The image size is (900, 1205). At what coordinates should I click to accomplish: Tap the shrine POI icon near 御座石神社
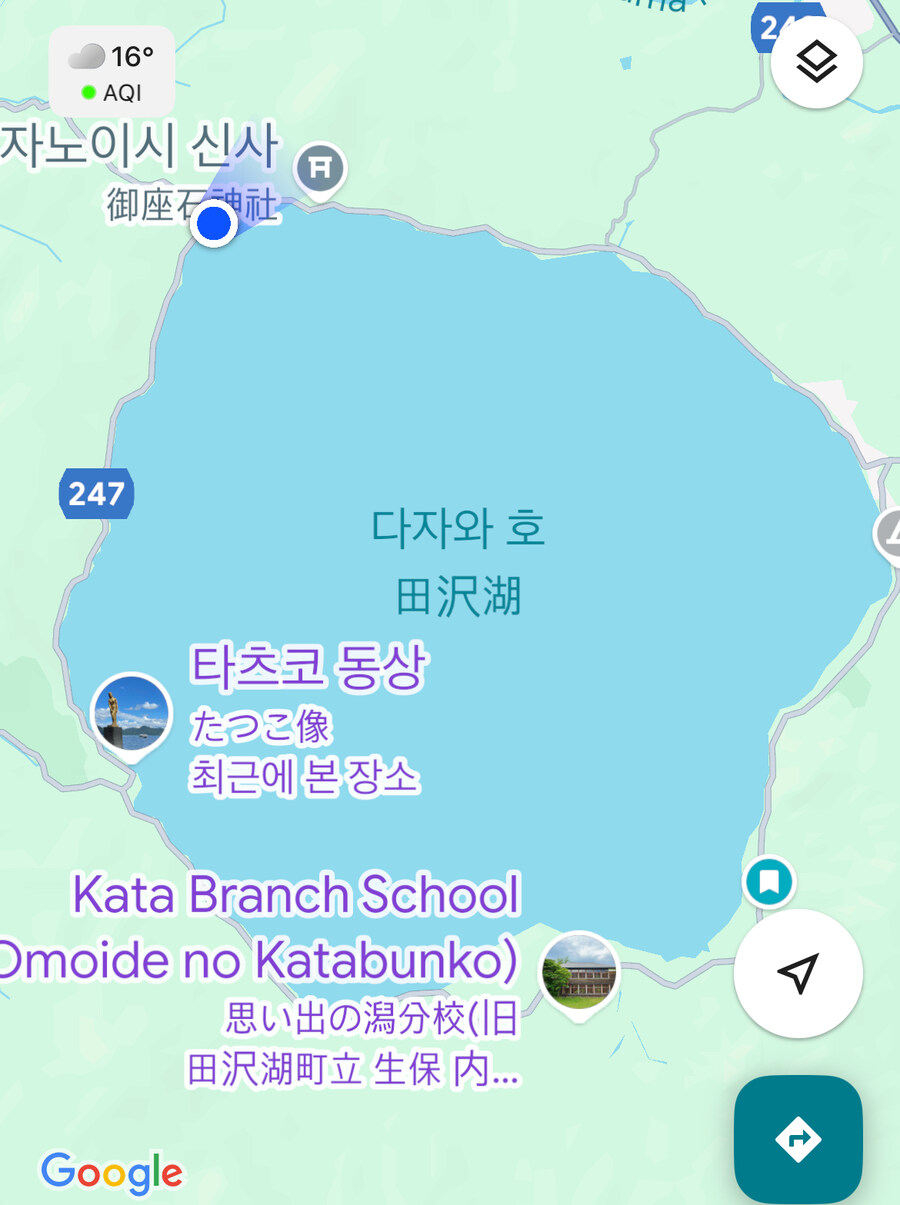tap(318, 168)
